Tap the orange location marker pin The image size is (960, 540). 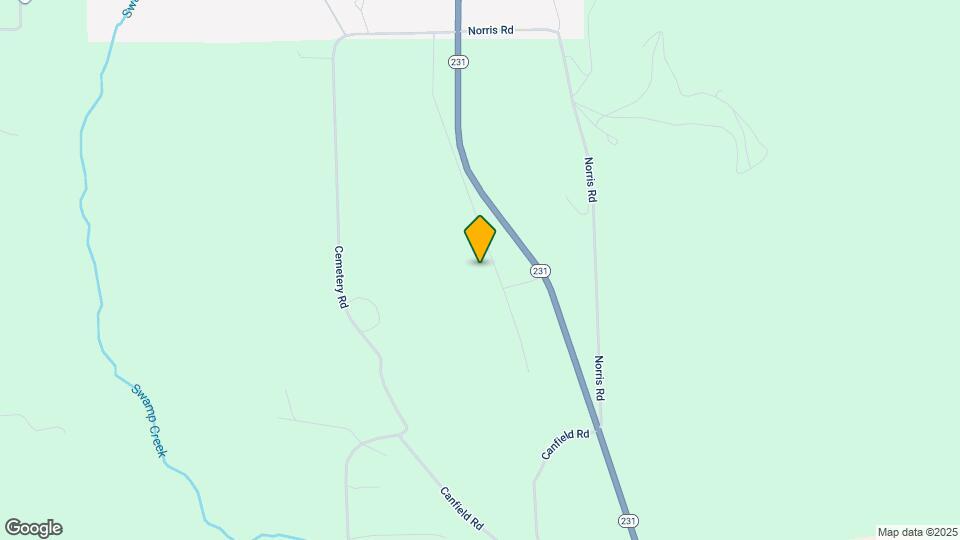(480, 238)
